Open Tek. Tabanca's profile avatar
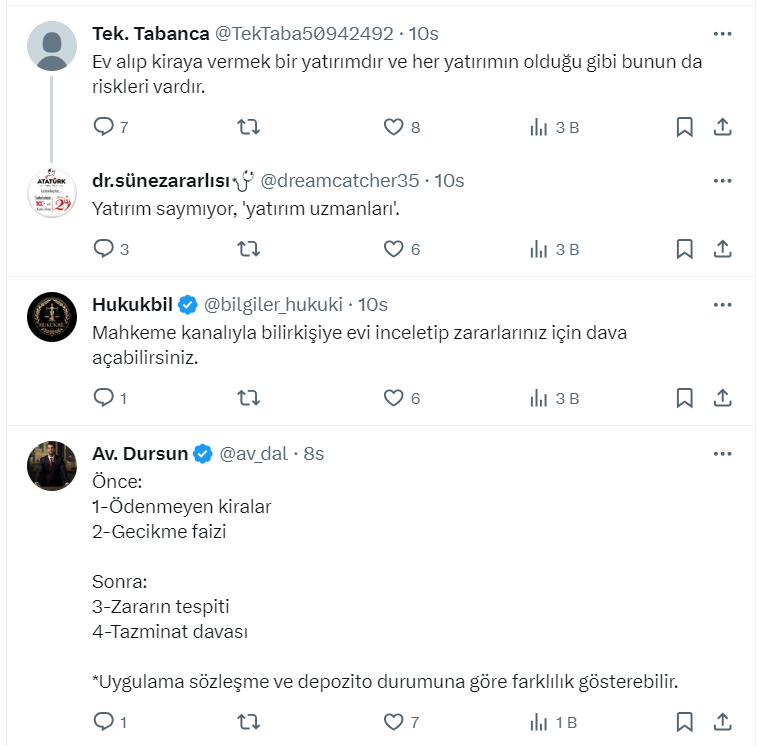This screenshot has width=758, height=746. pyautogui.click(x=52, y=45)
